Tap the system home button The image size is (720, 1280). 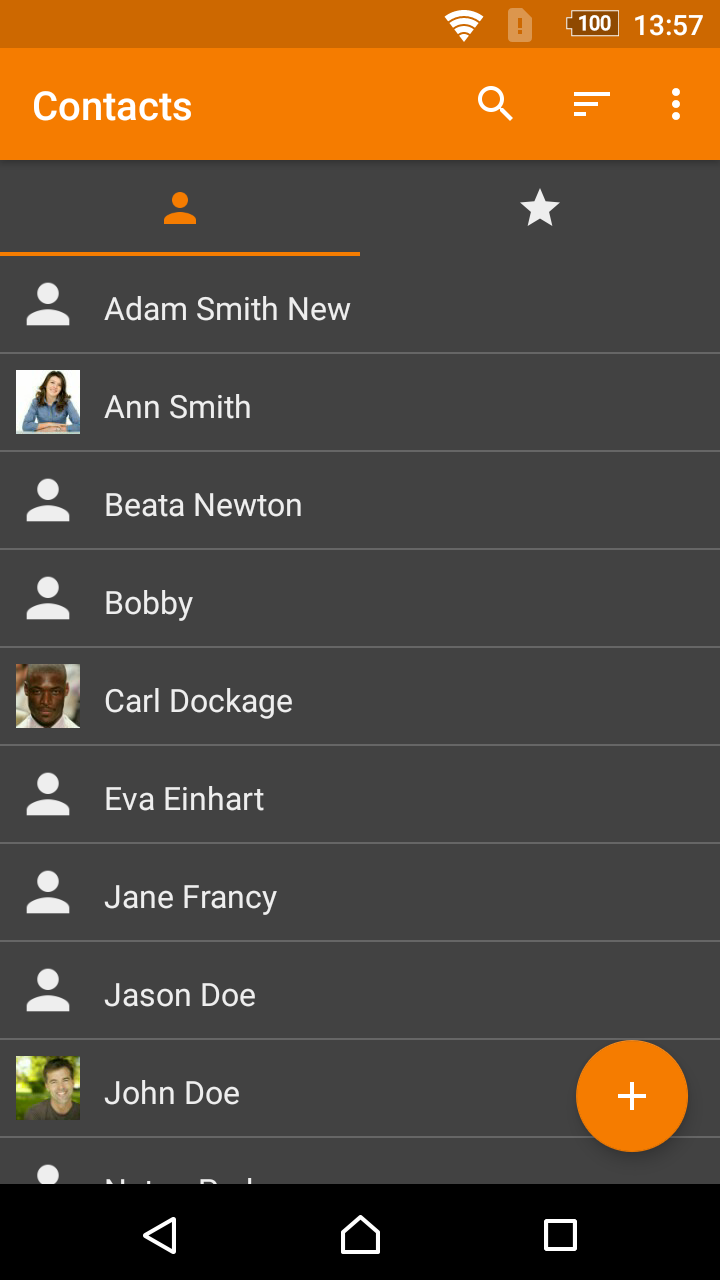pyautogui.click(x=360, y=1235)
